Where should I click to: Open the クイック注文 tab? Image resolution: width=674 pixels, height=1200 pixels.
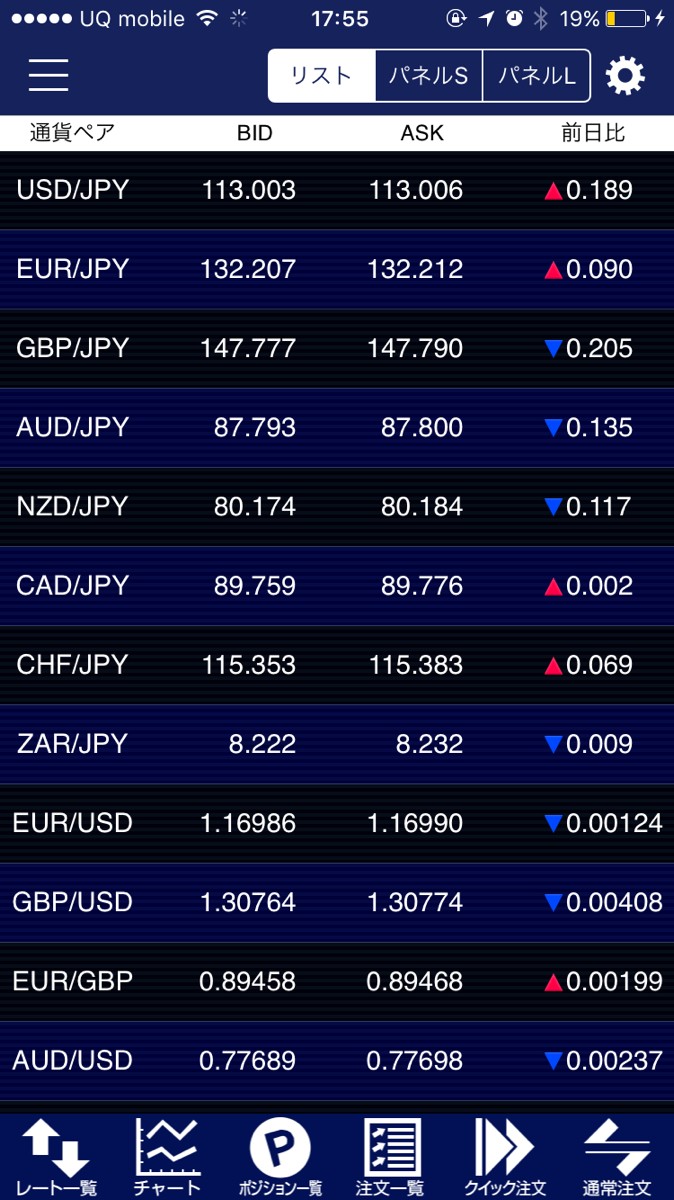[503, 1156]
